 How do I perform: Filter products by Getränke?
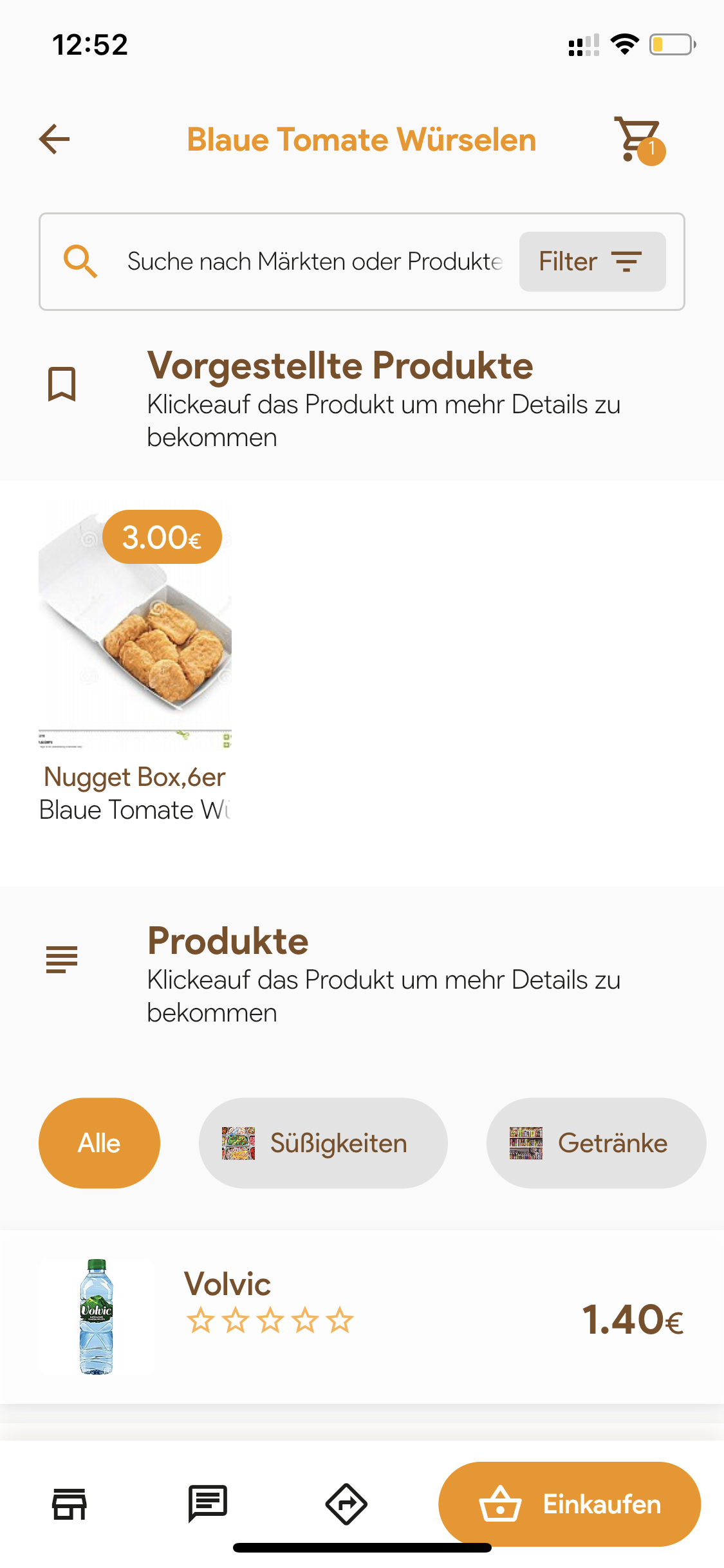coord(596,1143)
